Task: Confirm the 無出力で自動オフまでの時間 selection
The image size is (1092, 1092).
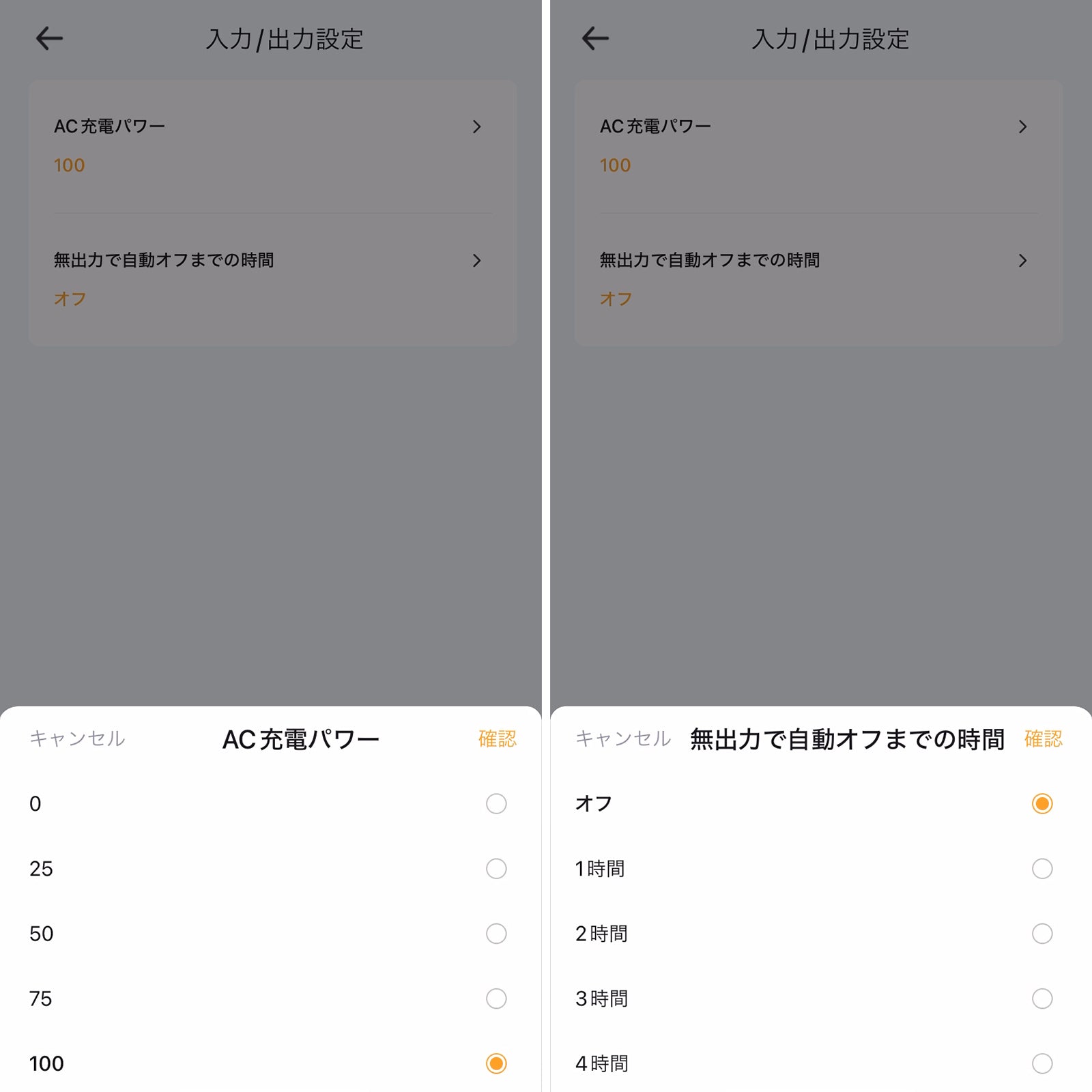Action: coord(1043,738)
